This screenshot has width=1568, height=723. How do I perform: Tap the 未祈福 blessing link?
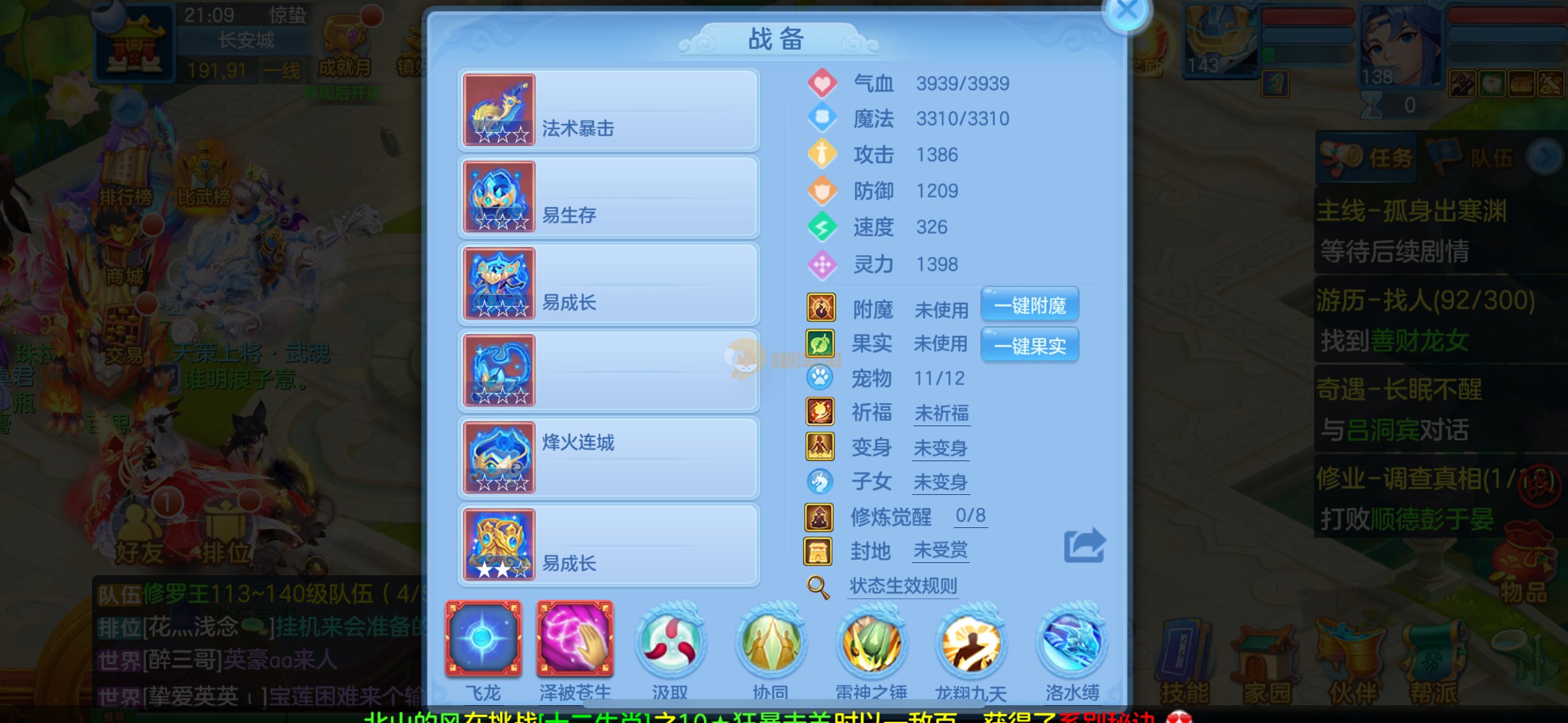tap(942, 413)
